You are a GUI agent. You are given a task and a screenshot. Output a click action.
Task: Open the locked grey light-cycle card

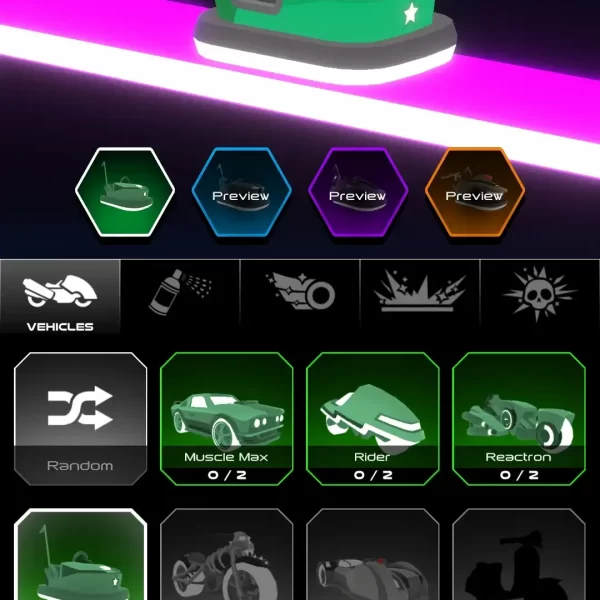[372, 560]
